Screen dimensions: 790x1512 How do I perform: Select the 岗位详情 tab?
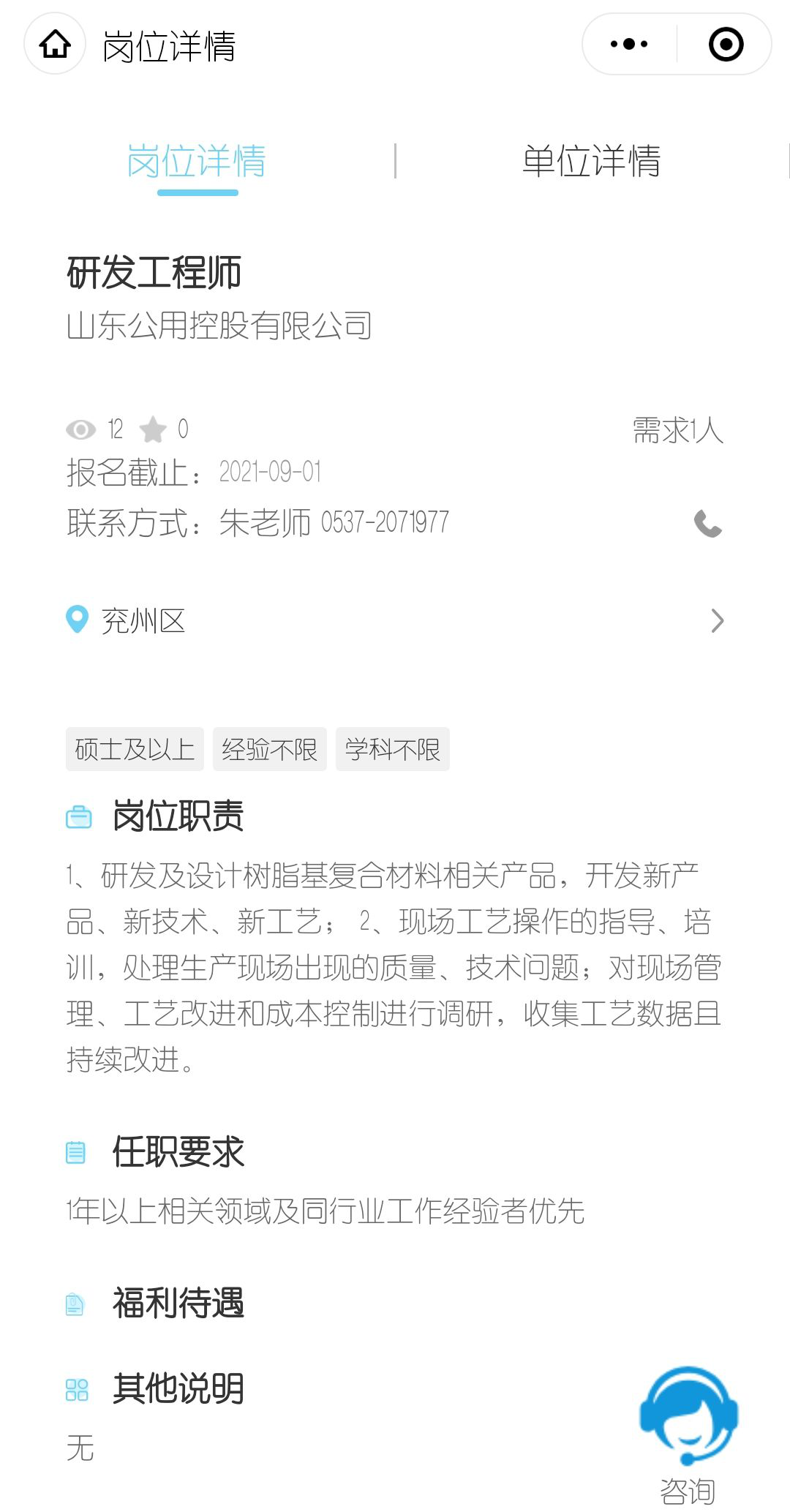tap(197, 161)
